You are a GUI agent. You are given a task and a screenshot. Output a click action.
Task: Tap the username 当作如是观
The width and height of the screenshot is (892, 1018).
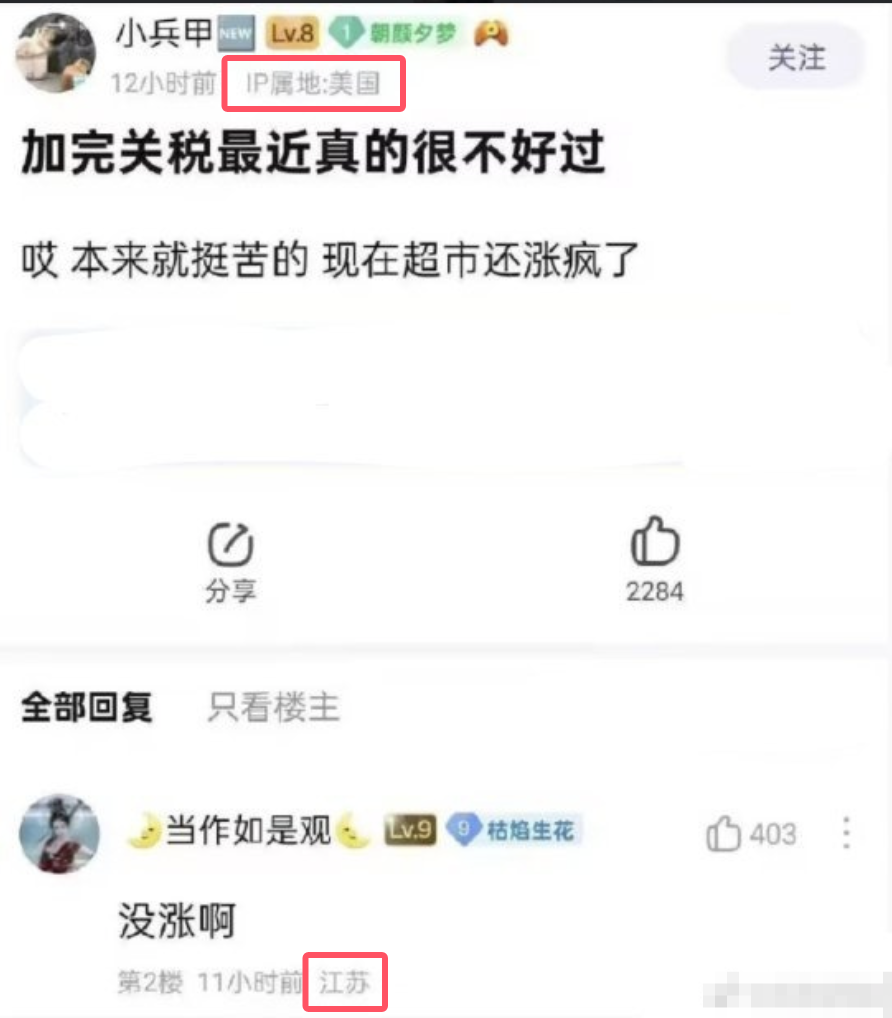coord(248,831)
